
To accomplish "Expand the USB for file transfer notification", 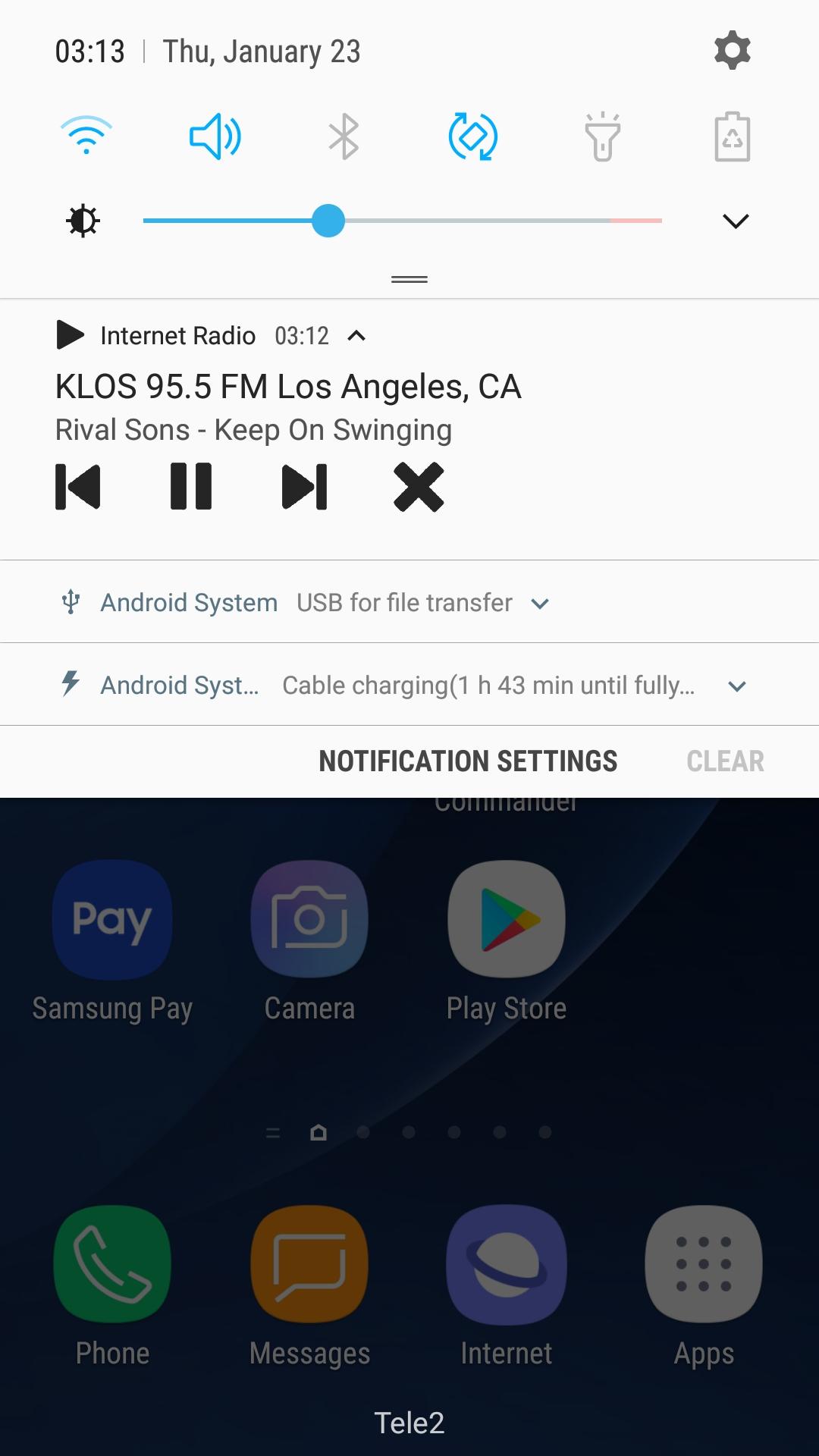I will click(x=540, y=604).
